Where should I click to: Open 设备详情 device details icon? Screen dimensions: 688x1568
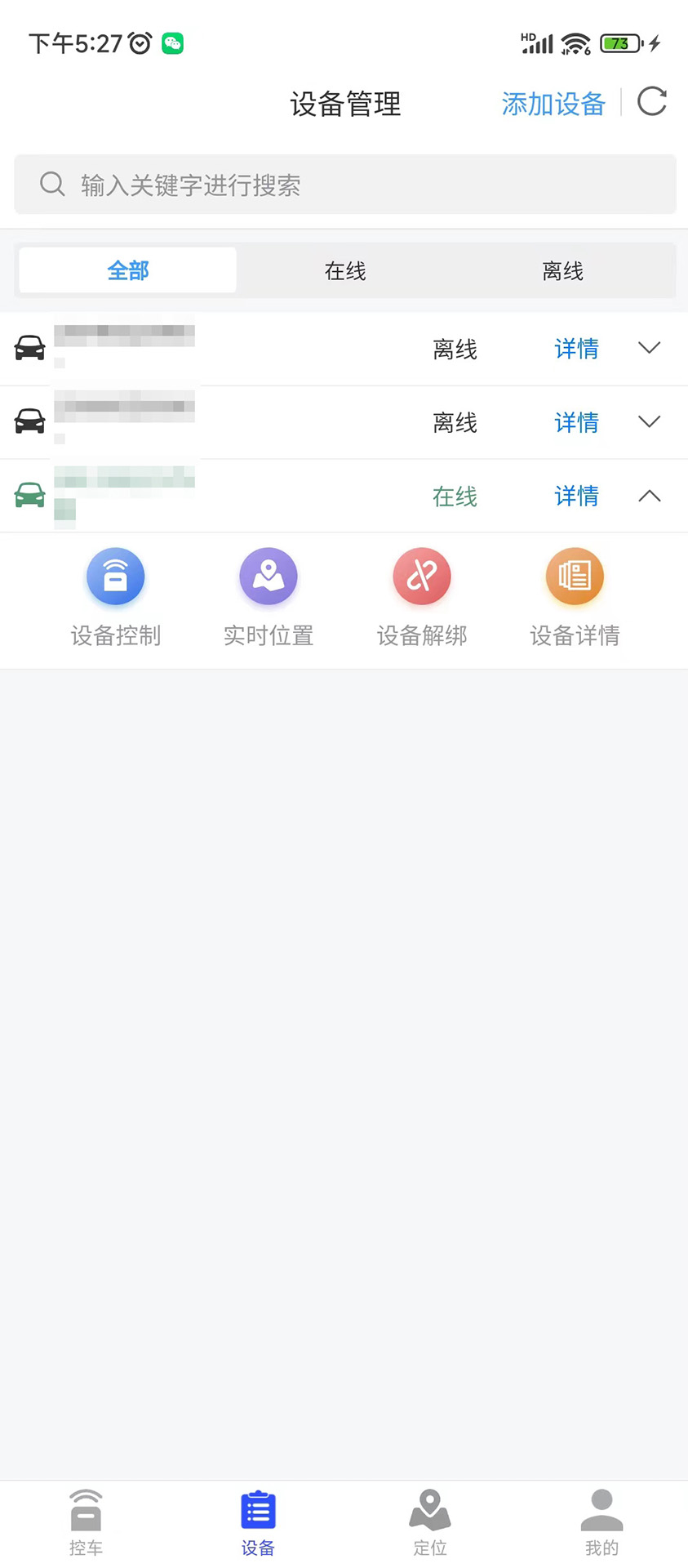575,577
